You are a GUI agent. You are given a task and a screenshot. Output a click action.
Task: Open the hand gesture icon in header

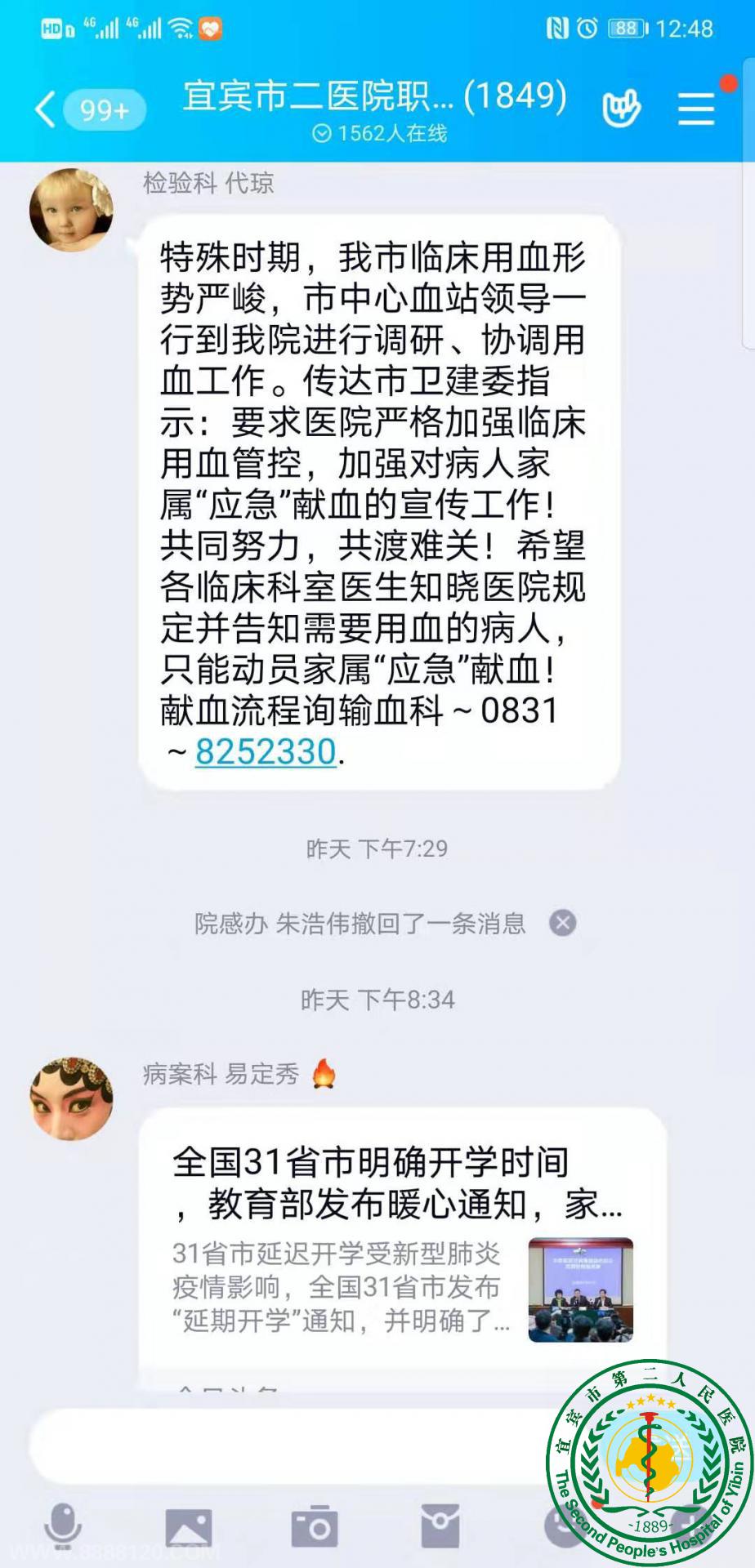(x=621, y=109)
